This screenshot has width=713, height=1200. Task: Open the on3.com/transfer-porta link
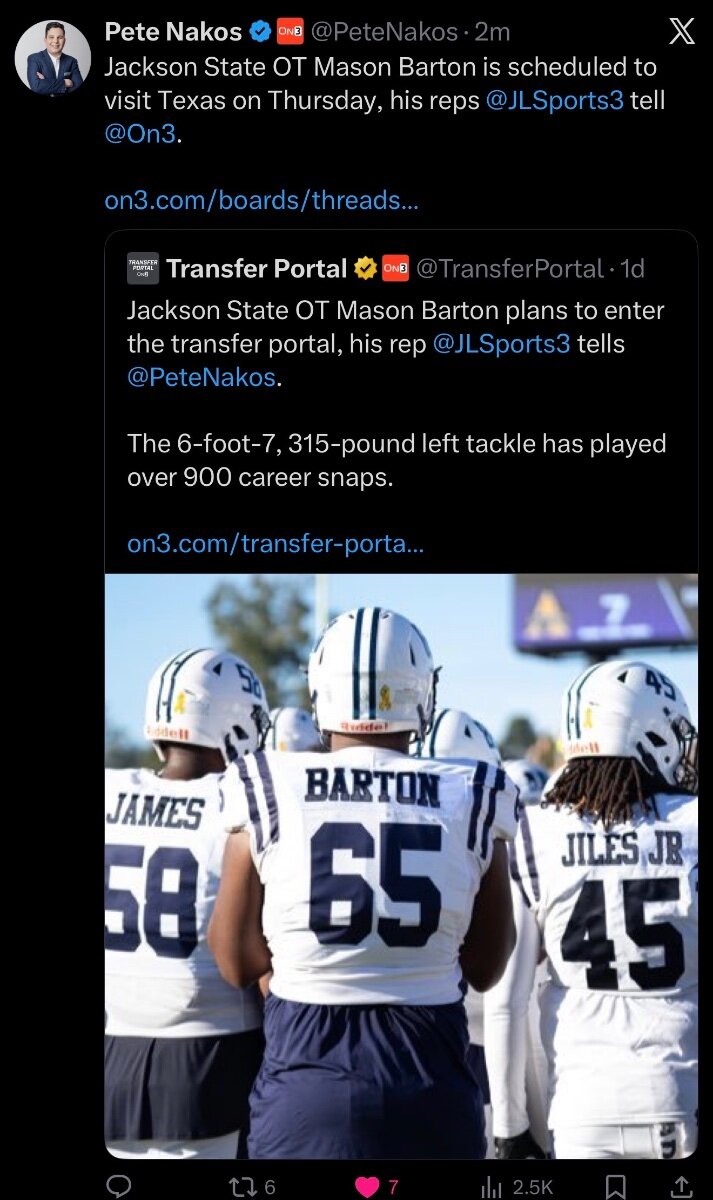pos(275,544)
